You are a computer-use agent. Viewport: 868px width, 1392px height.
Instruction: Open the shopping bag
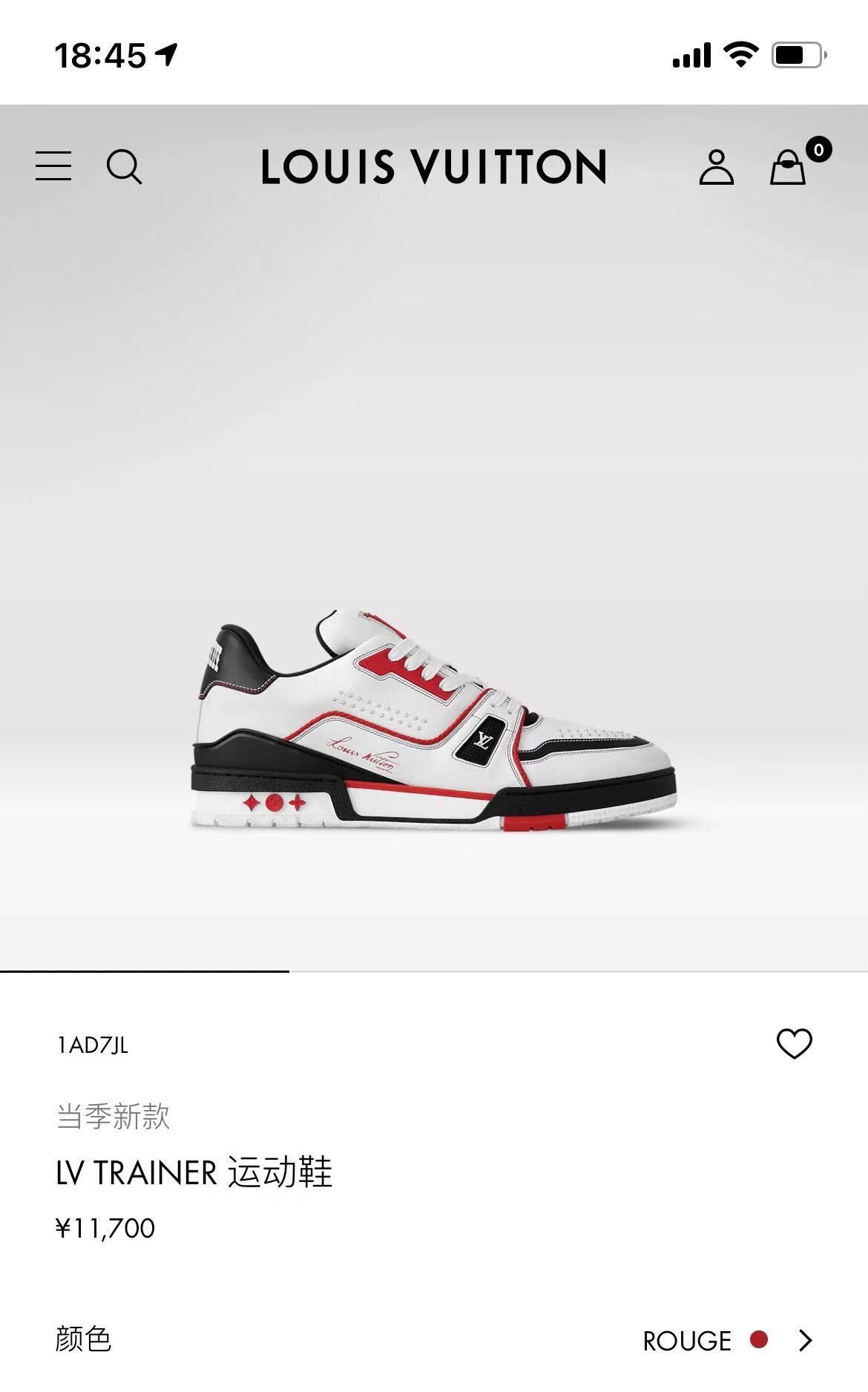788,167
